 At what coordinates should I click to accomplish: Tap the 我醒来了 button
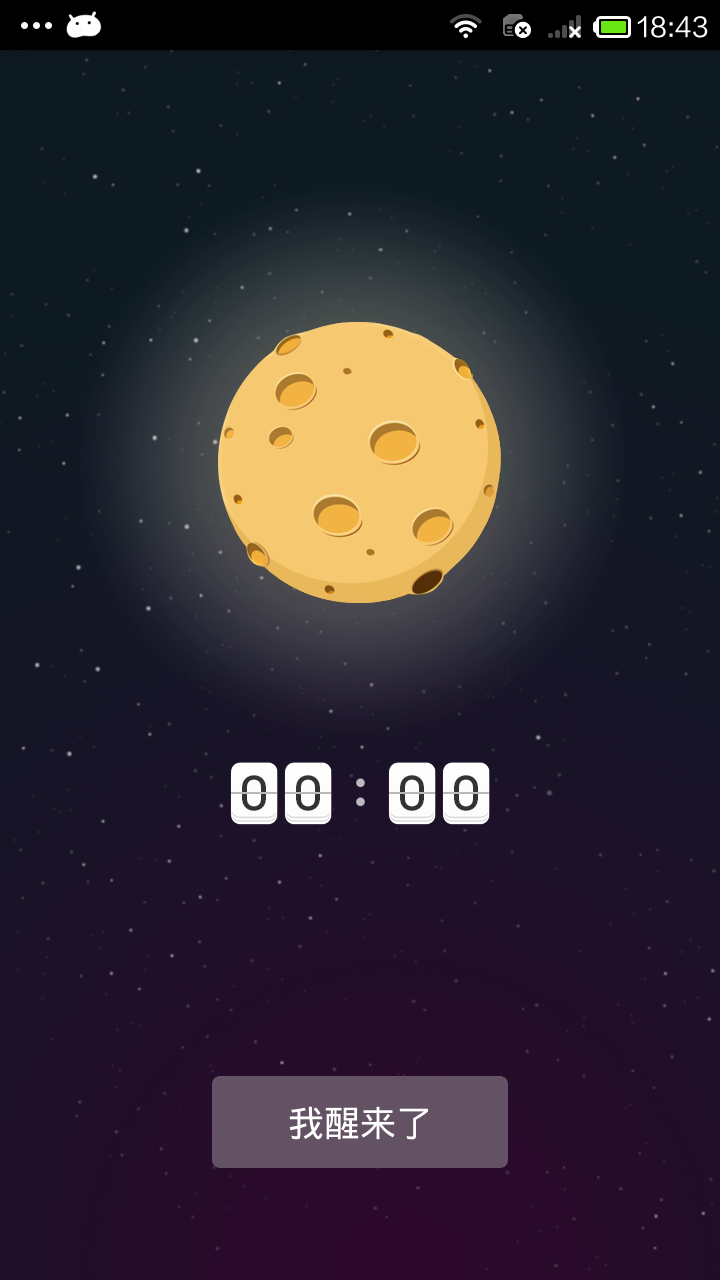[360, 1122]
